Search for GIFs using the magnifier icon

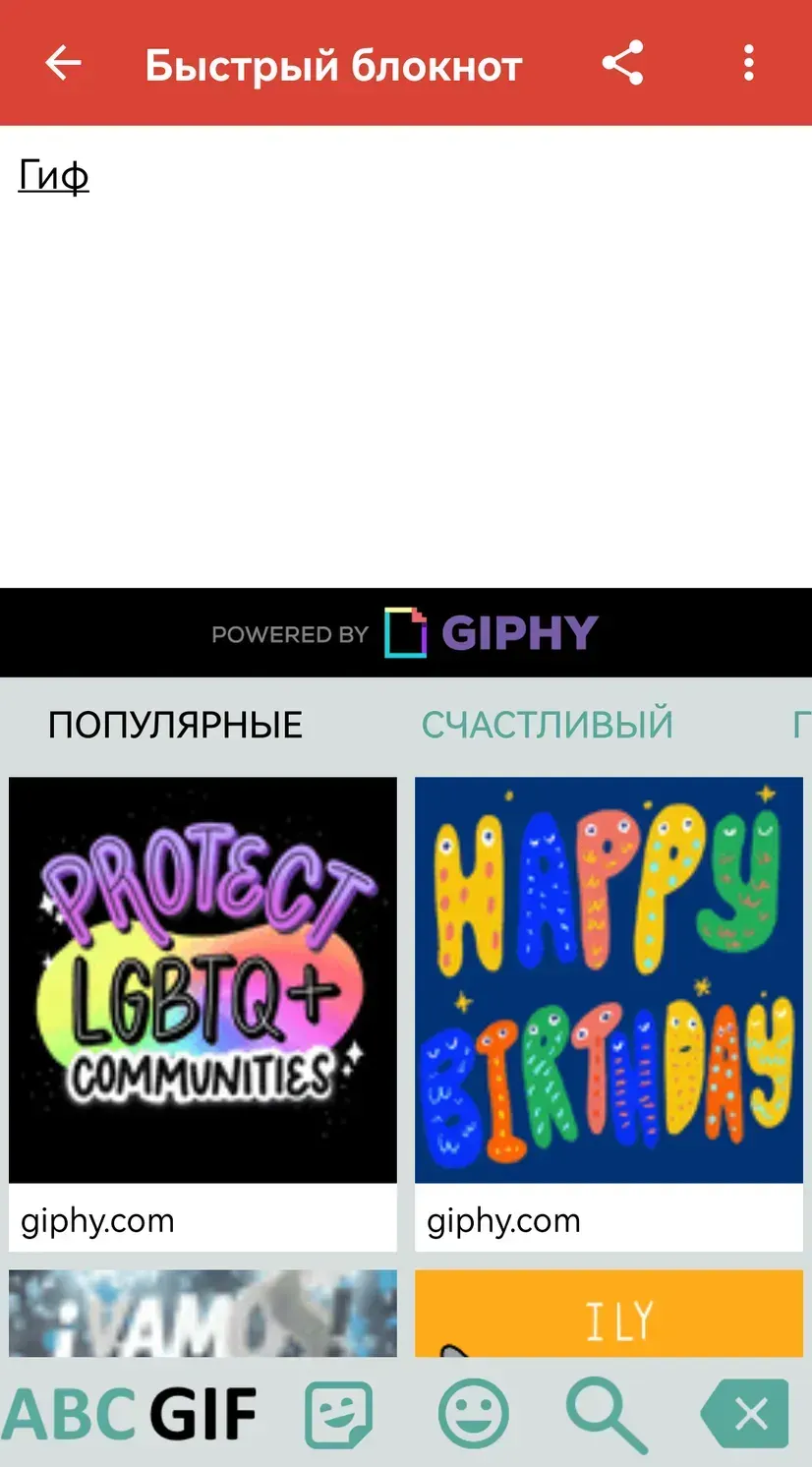pyautogui.click(x=607, y=1413)
